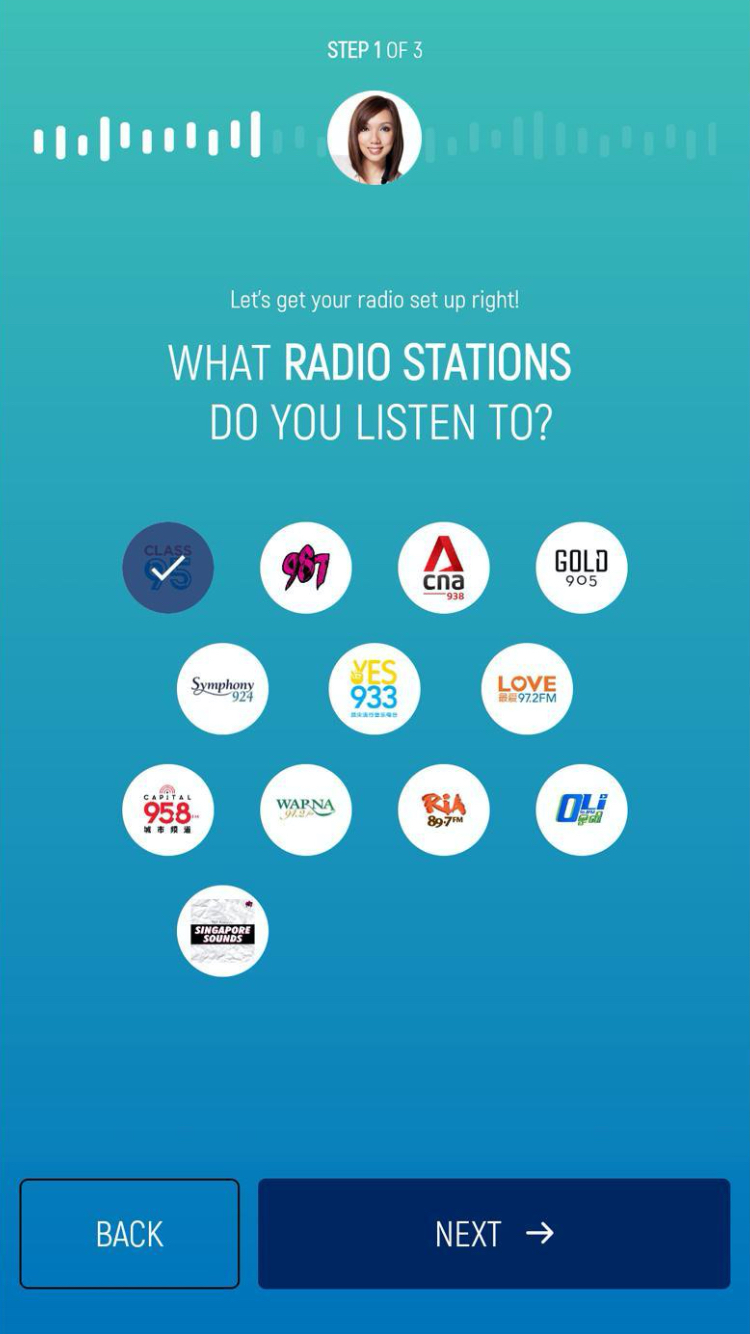Select Symphony 924 station

223,689
